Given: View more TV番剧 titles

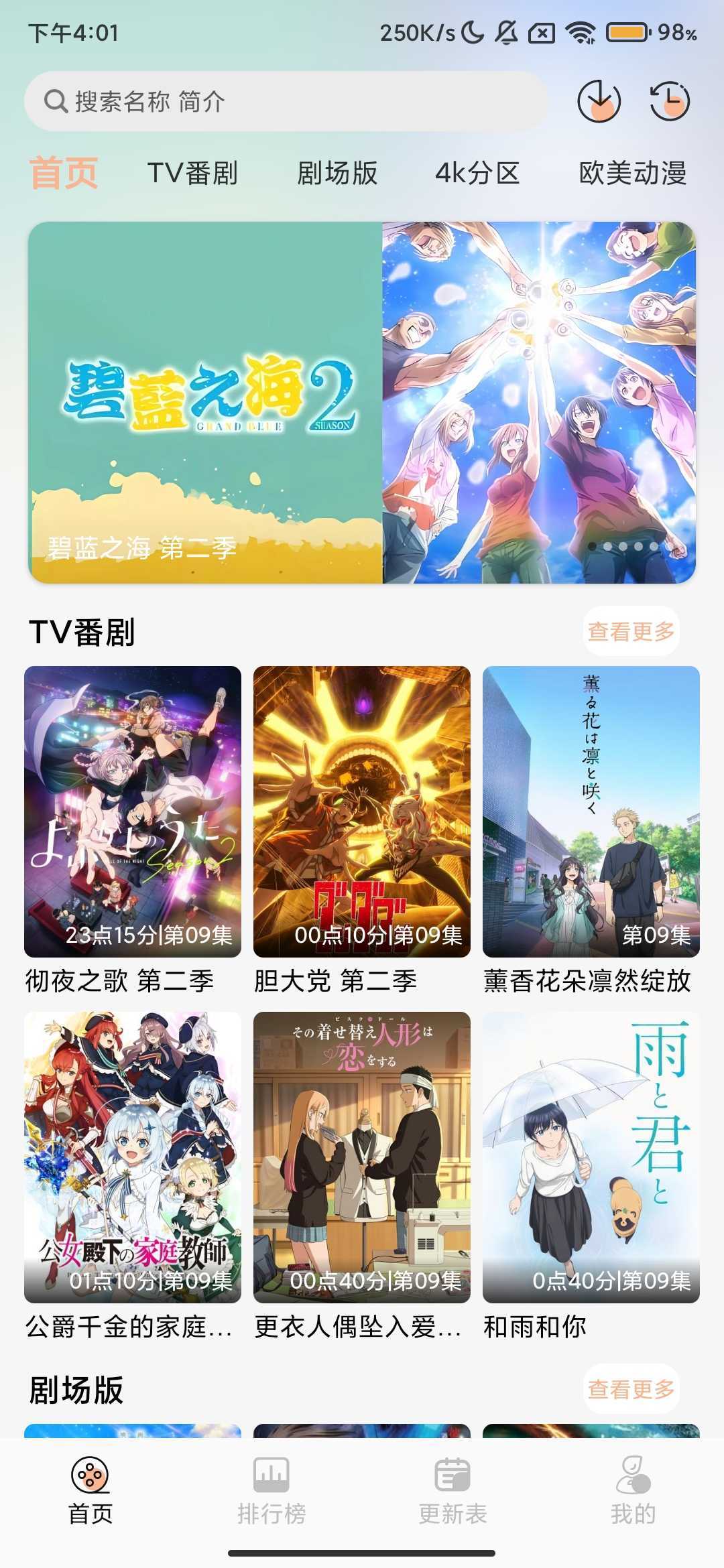Looking at the screenshot, I should tap(631, 631).
